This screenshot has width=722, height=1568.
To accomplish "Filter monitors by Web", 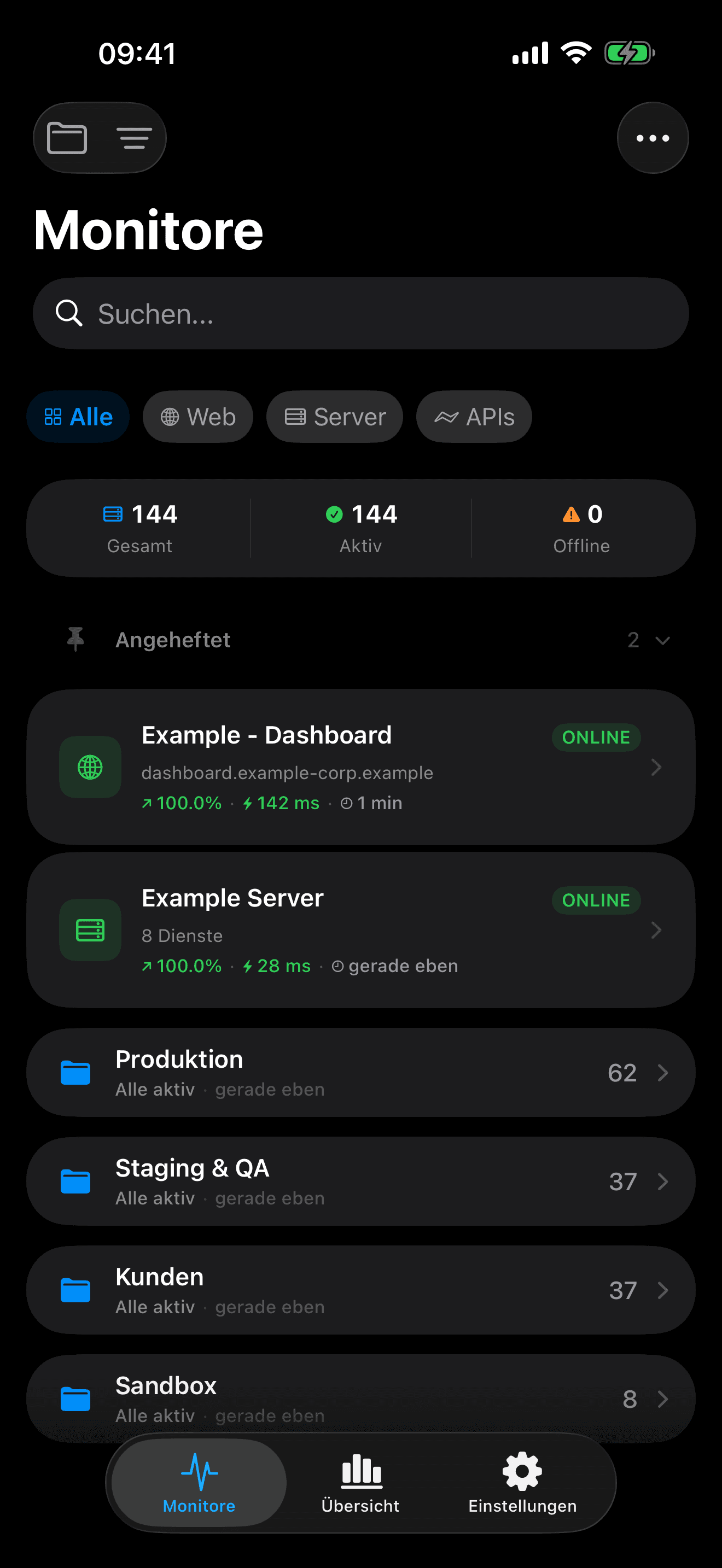I will tap(198, 417).
